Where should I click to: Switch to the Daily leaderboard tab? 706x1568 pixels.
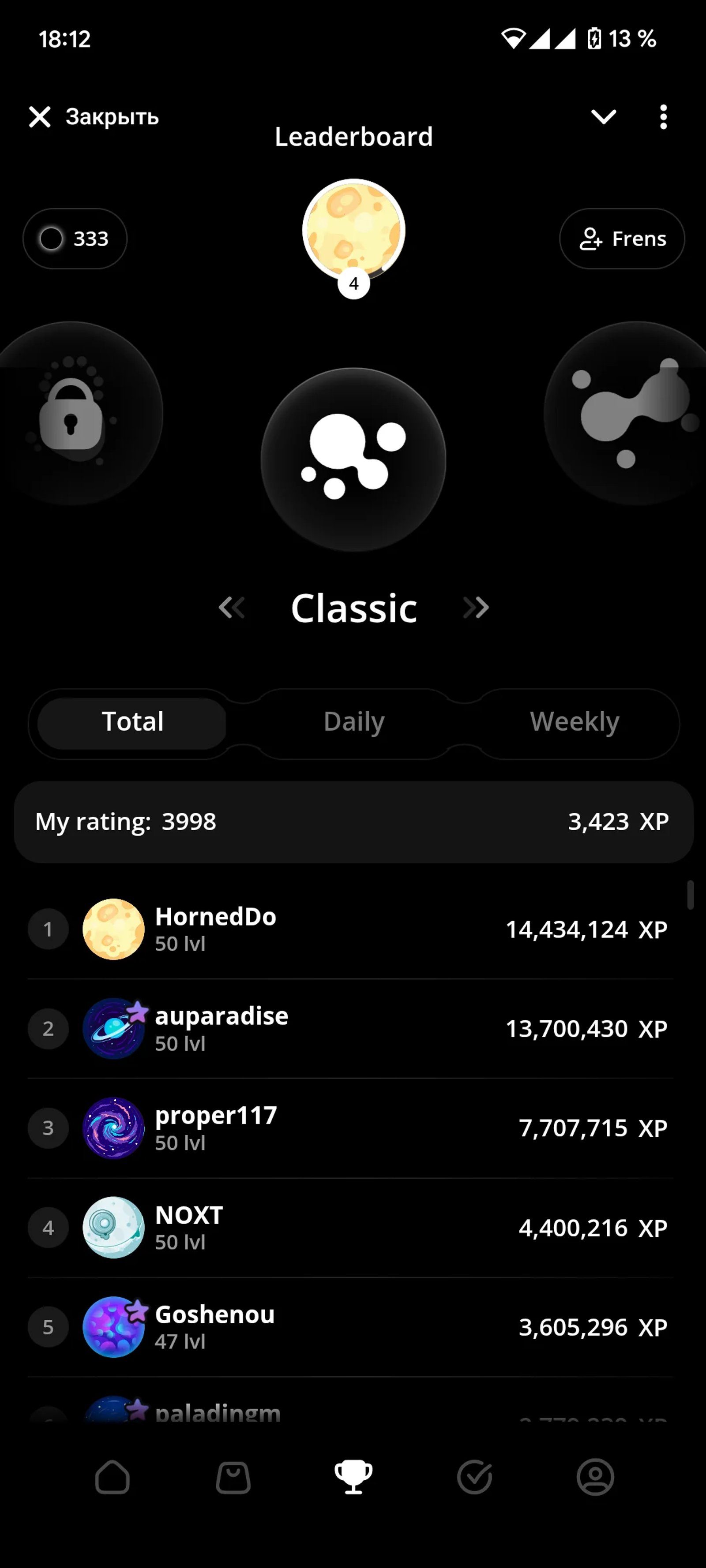[353, 721]
